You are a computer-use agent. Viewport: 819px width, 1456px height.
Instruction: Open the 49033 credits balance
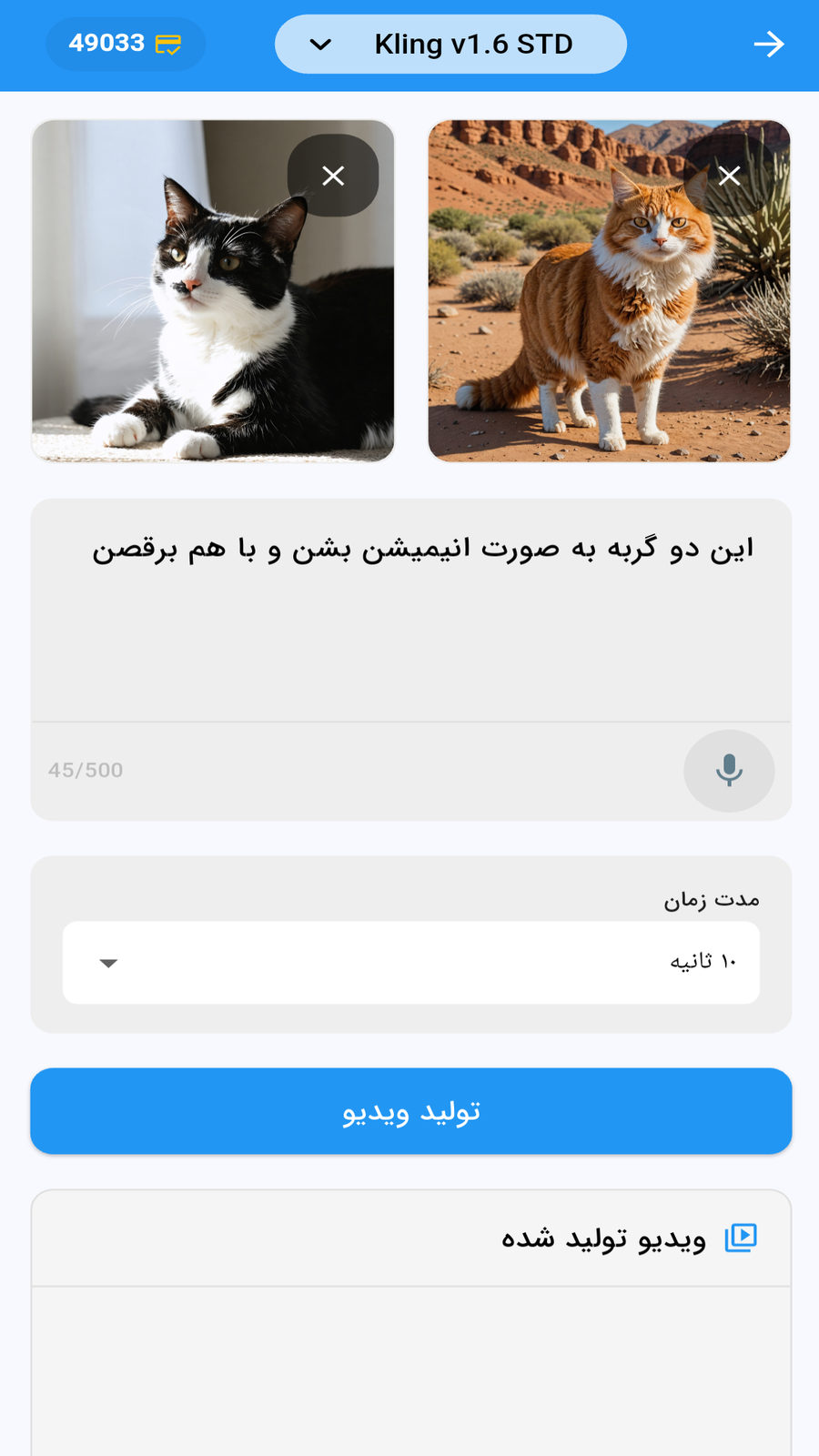pyautogui.click(x=125, y=44)
